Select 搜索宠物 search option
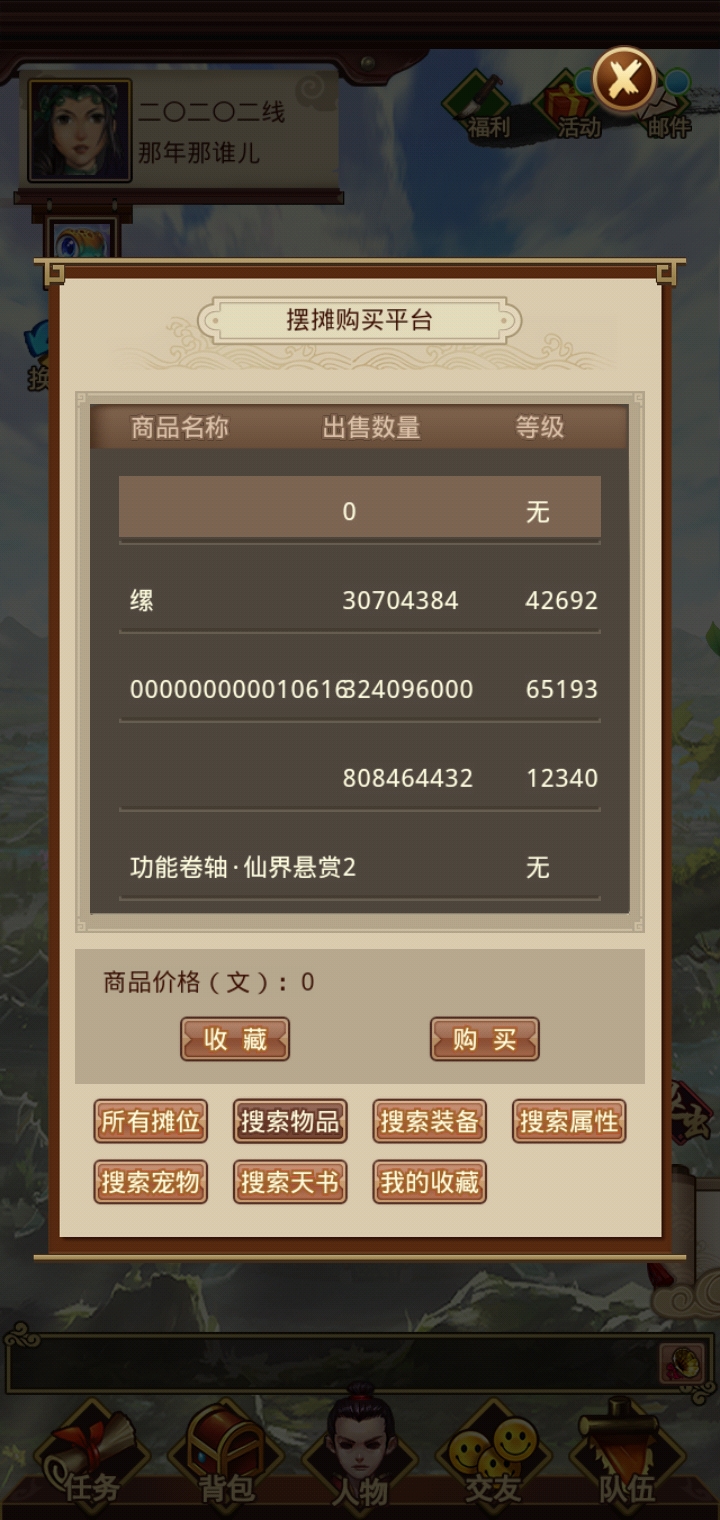 point(150,1182)
